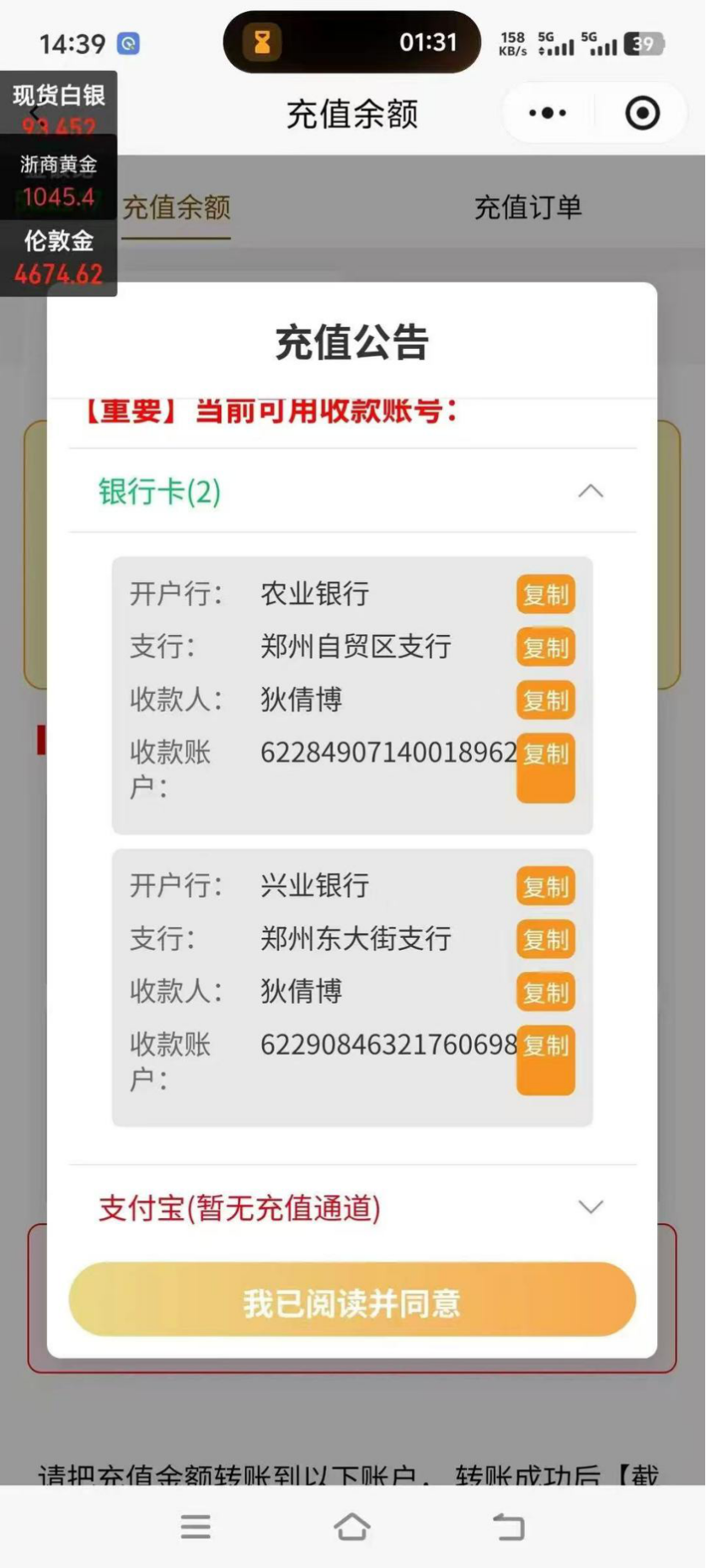The height and width of the screenshot is (1568, 706).
Task: Copy payee 狄倩博 of 兴业银行
Action: click(544, 992)
